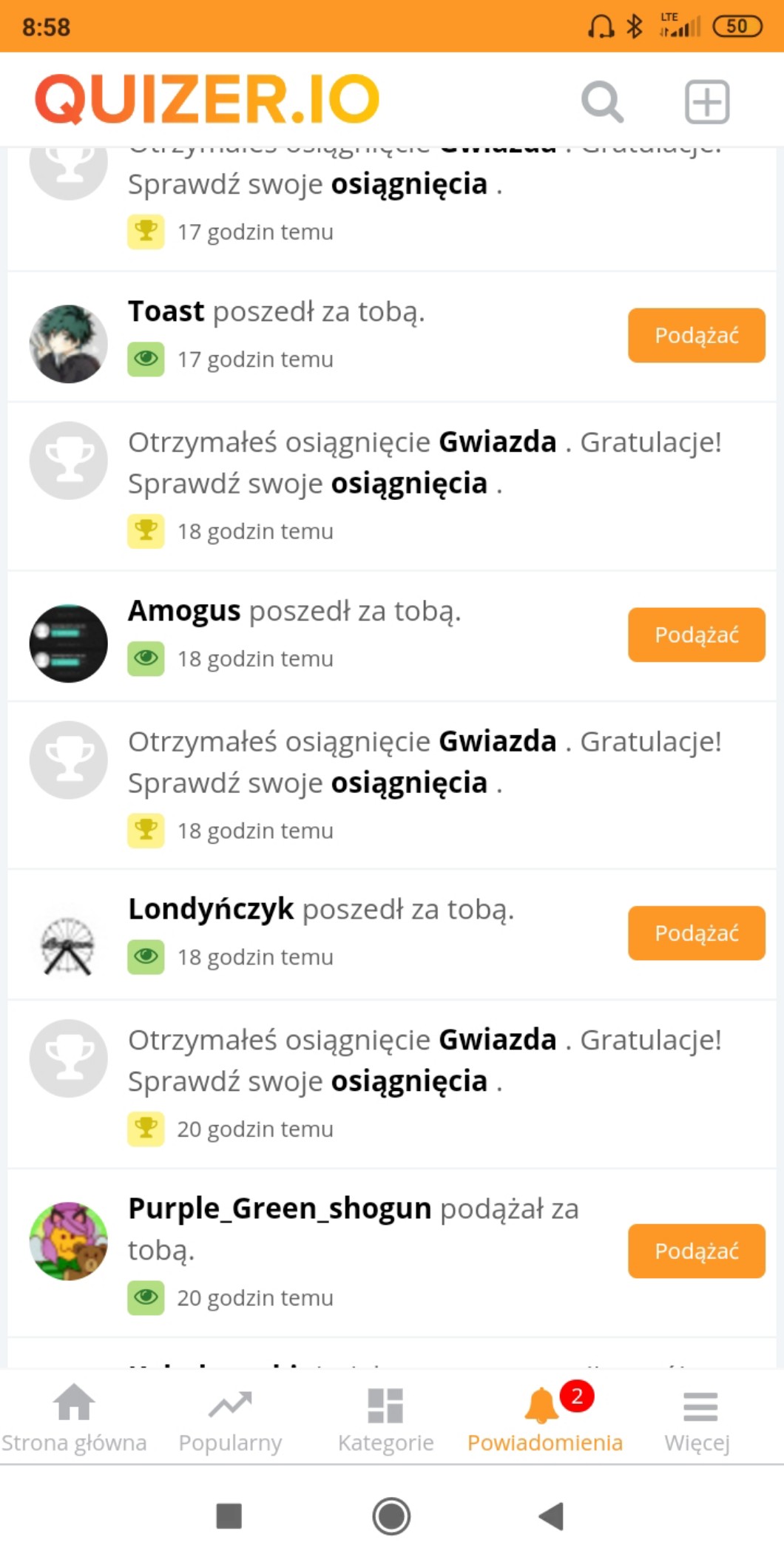
Task: Follow back Londyńczyk
Action: (x=696, y=933)
